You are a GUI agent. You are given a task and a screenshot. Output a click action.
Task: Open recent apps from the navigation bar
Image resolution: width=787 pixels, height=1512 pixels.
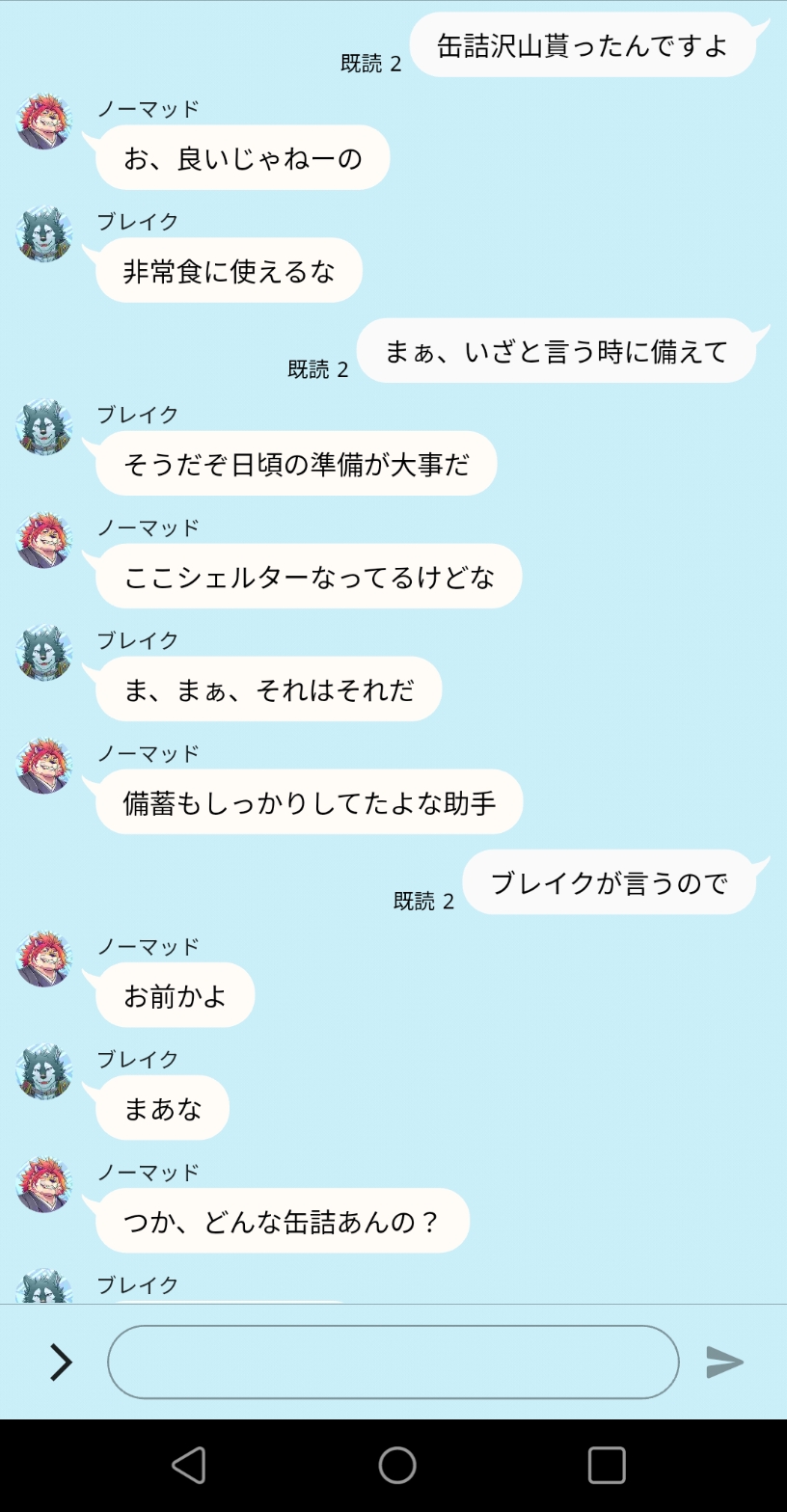[x=606, y=1465]
